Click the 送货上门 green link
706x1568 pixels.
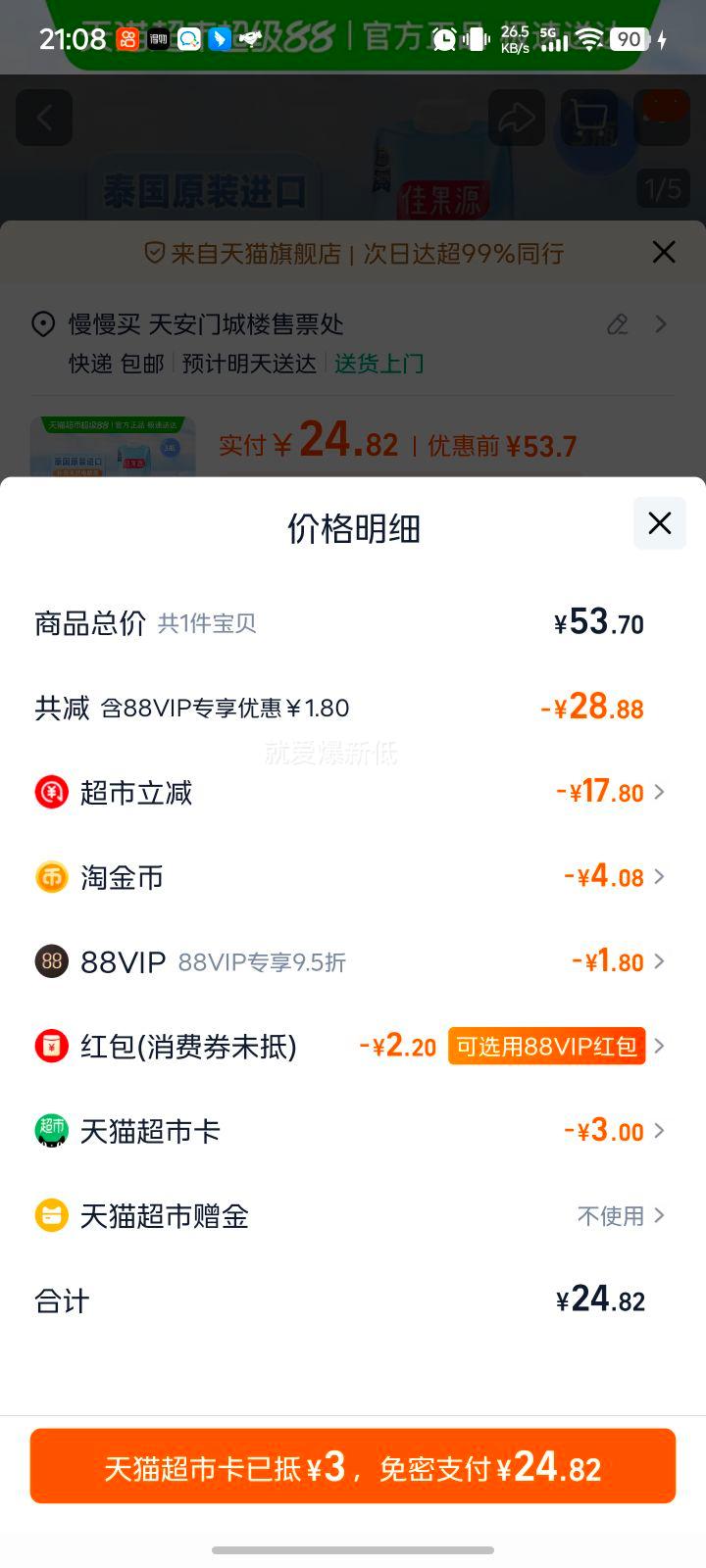click(379, 364)
